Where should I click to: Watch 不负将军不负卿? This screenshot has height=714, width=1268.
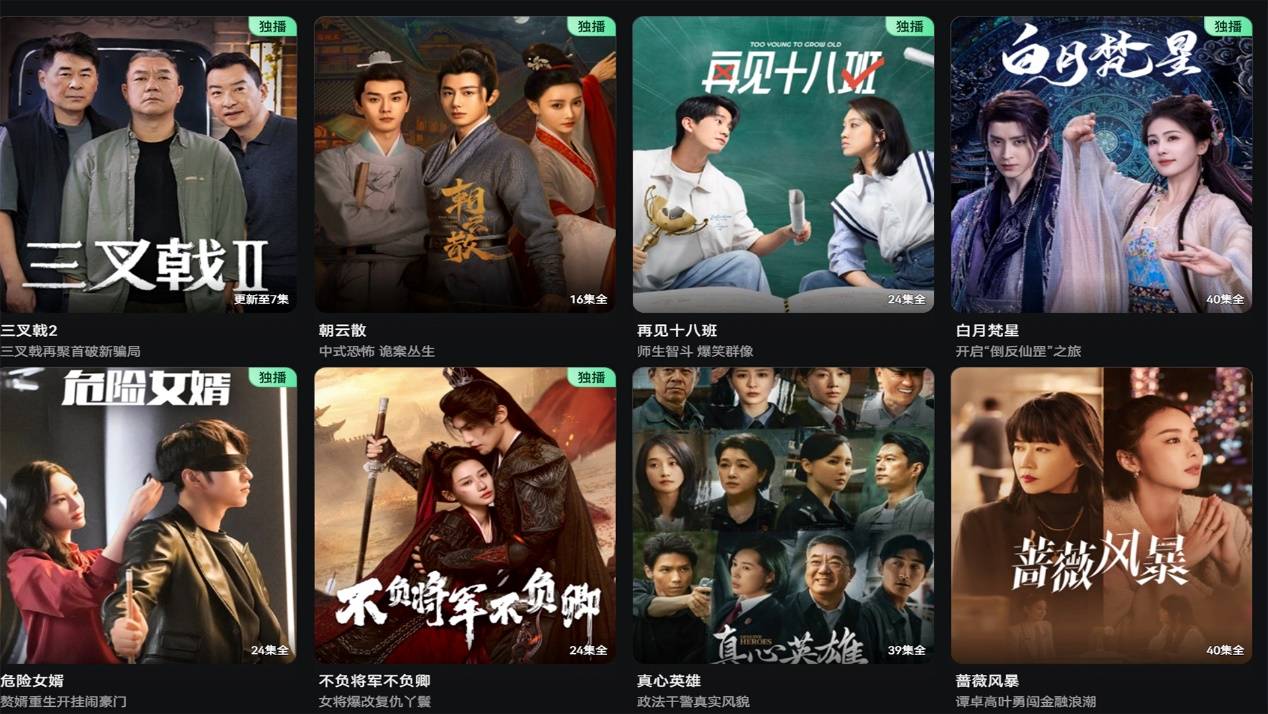(465, 516)
